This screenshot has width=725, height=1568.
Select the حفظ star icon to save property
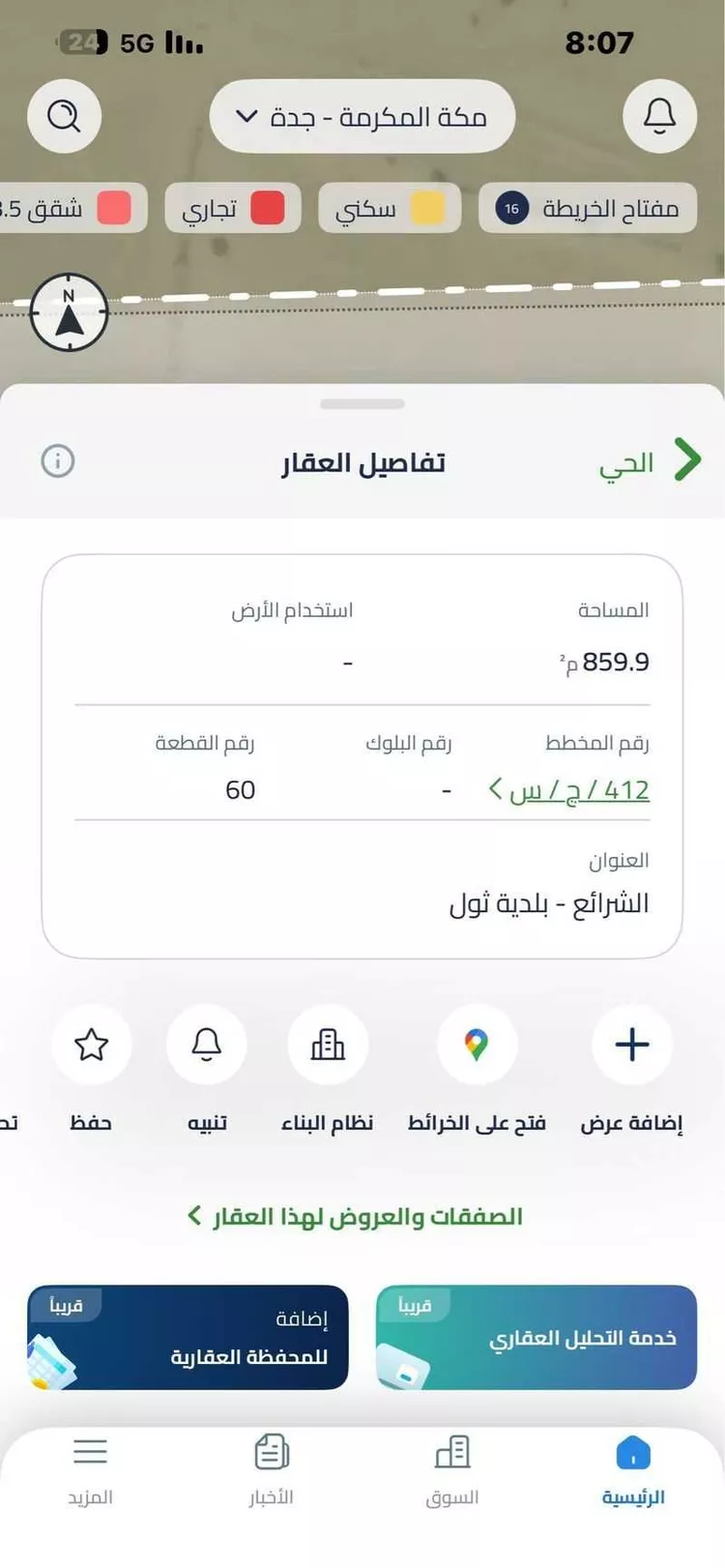tap(92, 1044)
